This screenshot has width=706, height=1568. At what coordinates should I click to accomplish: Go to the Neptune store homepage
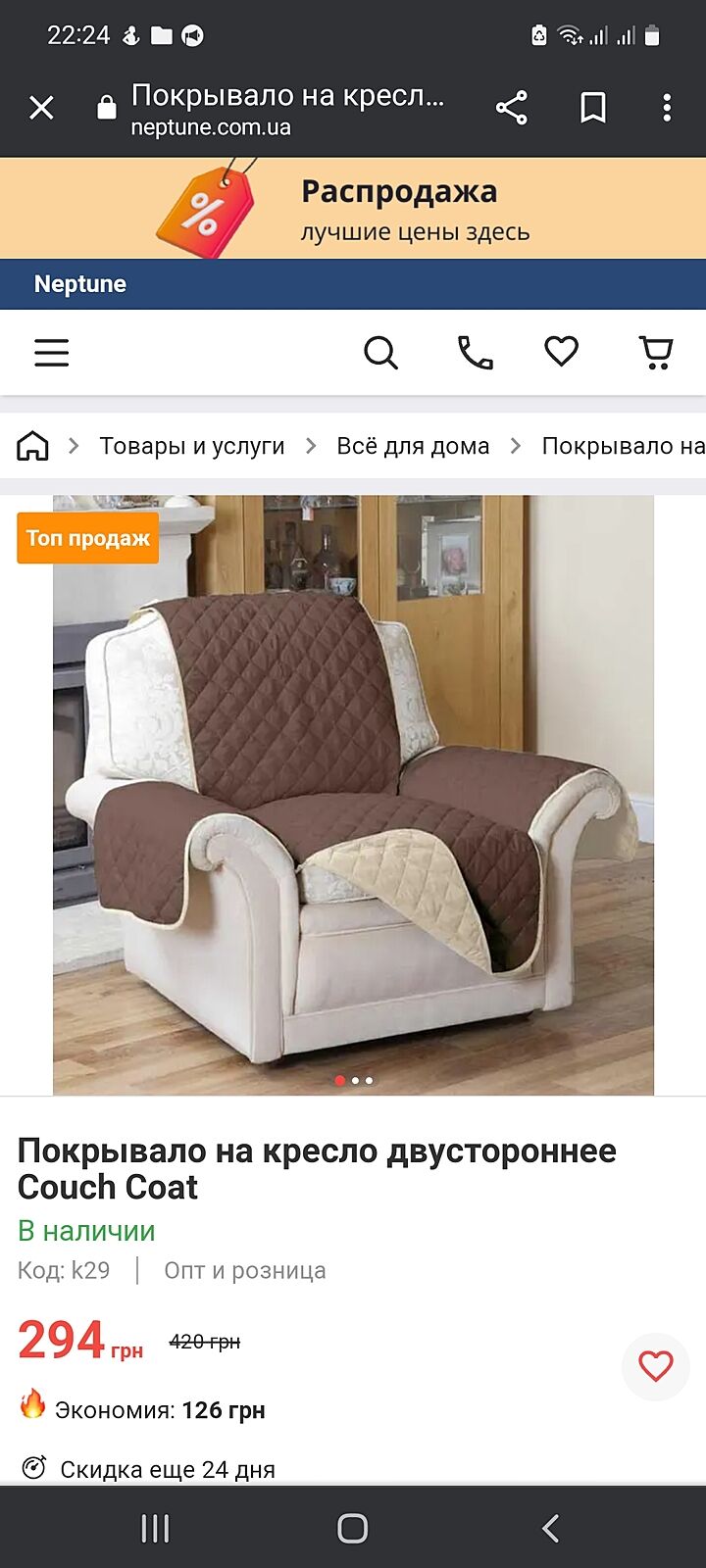80,284
